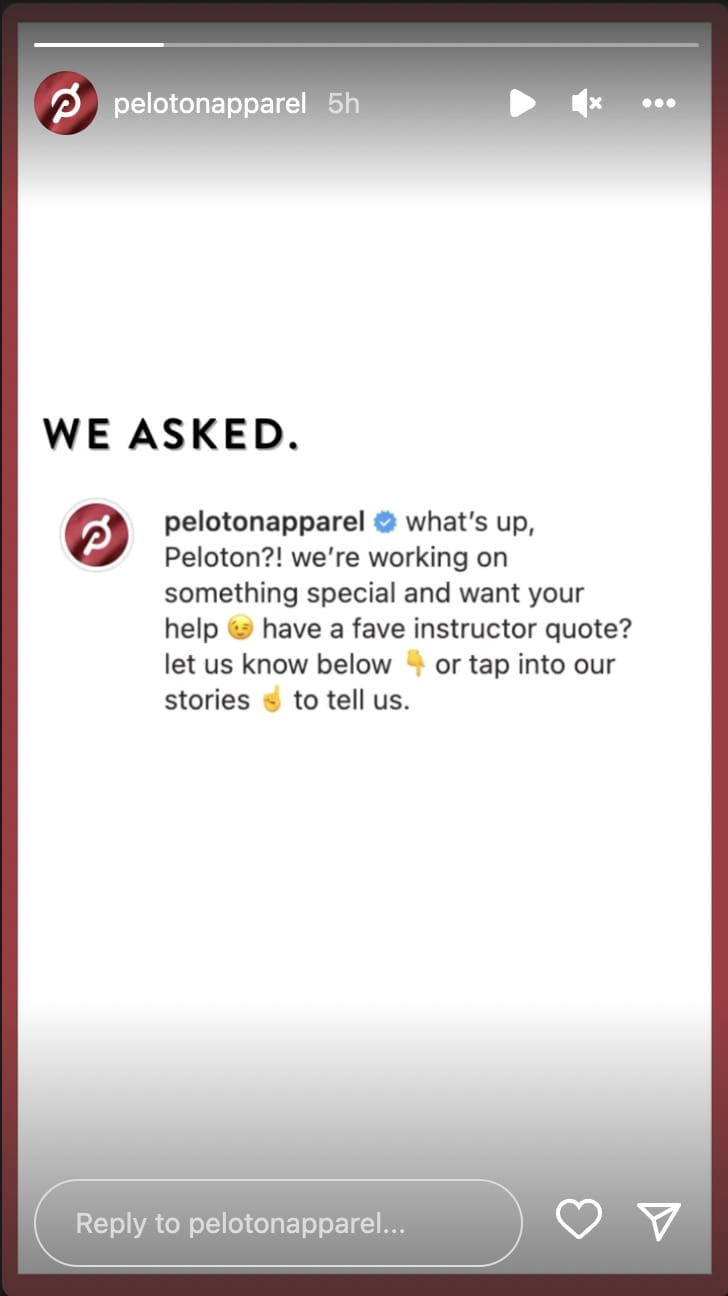The width and height of the screenshot is (728, 1296).
Task: Open the pelotonapparel username link
Action: pos(210,103)
